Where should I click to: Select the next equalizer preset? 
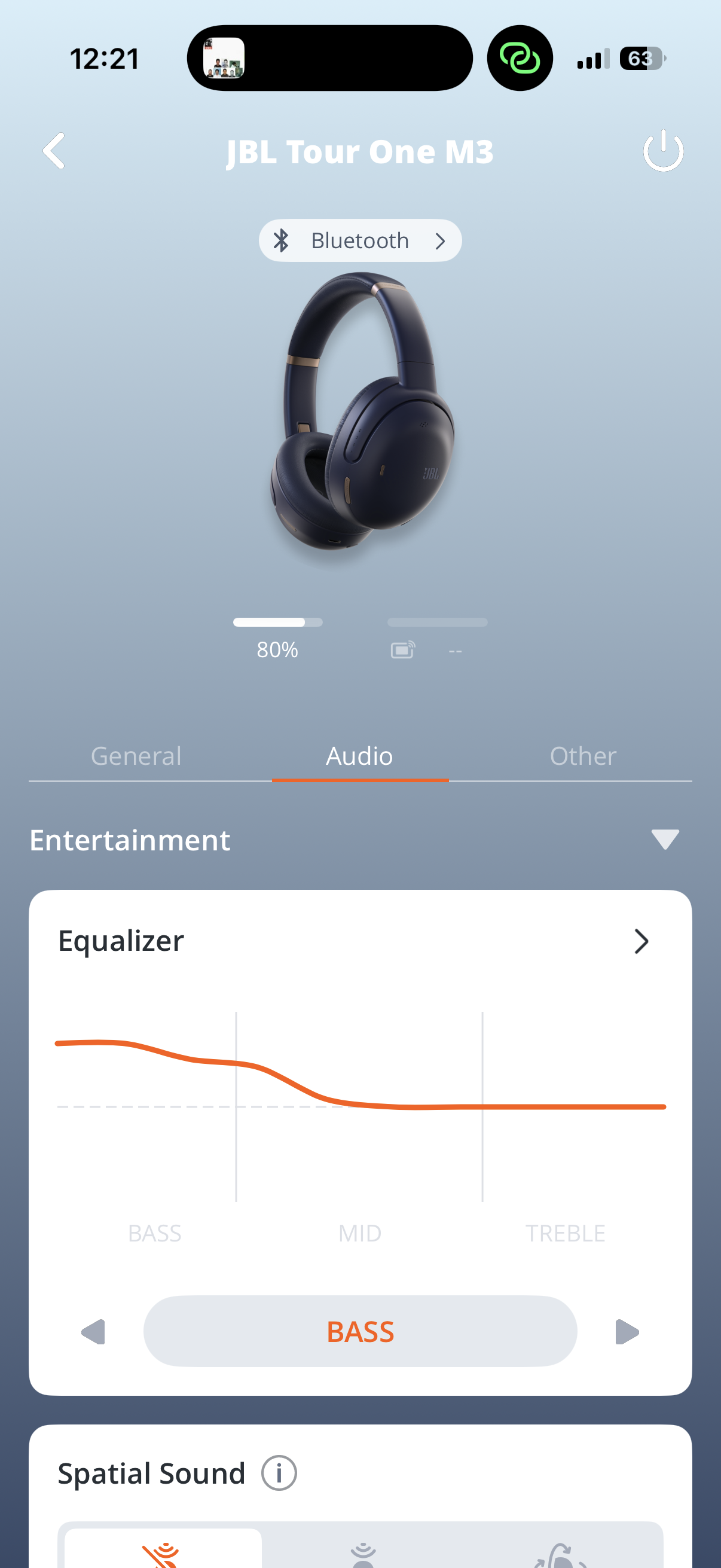627,1332
